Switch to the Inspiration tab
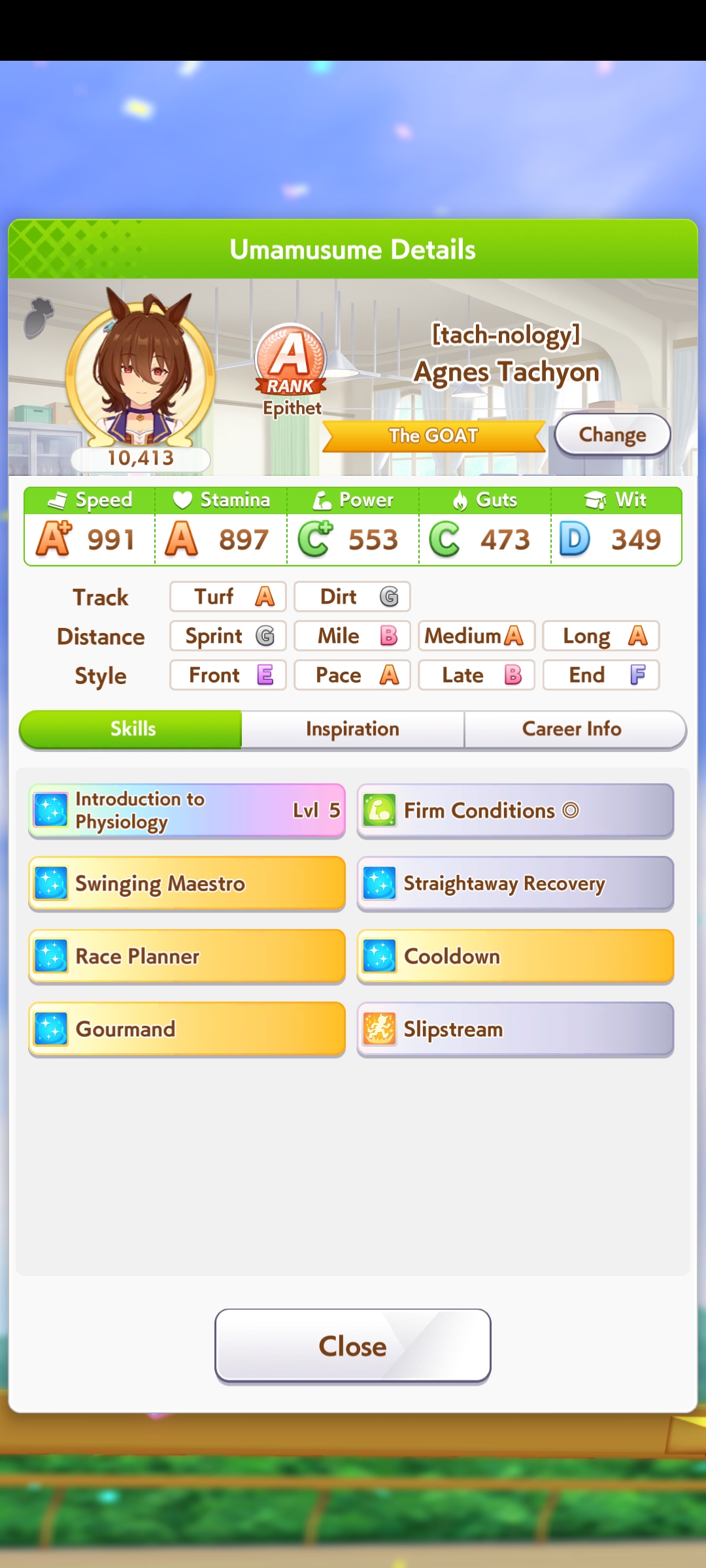The height and width of the screenshot is (1568, 706). click(353, 729)
